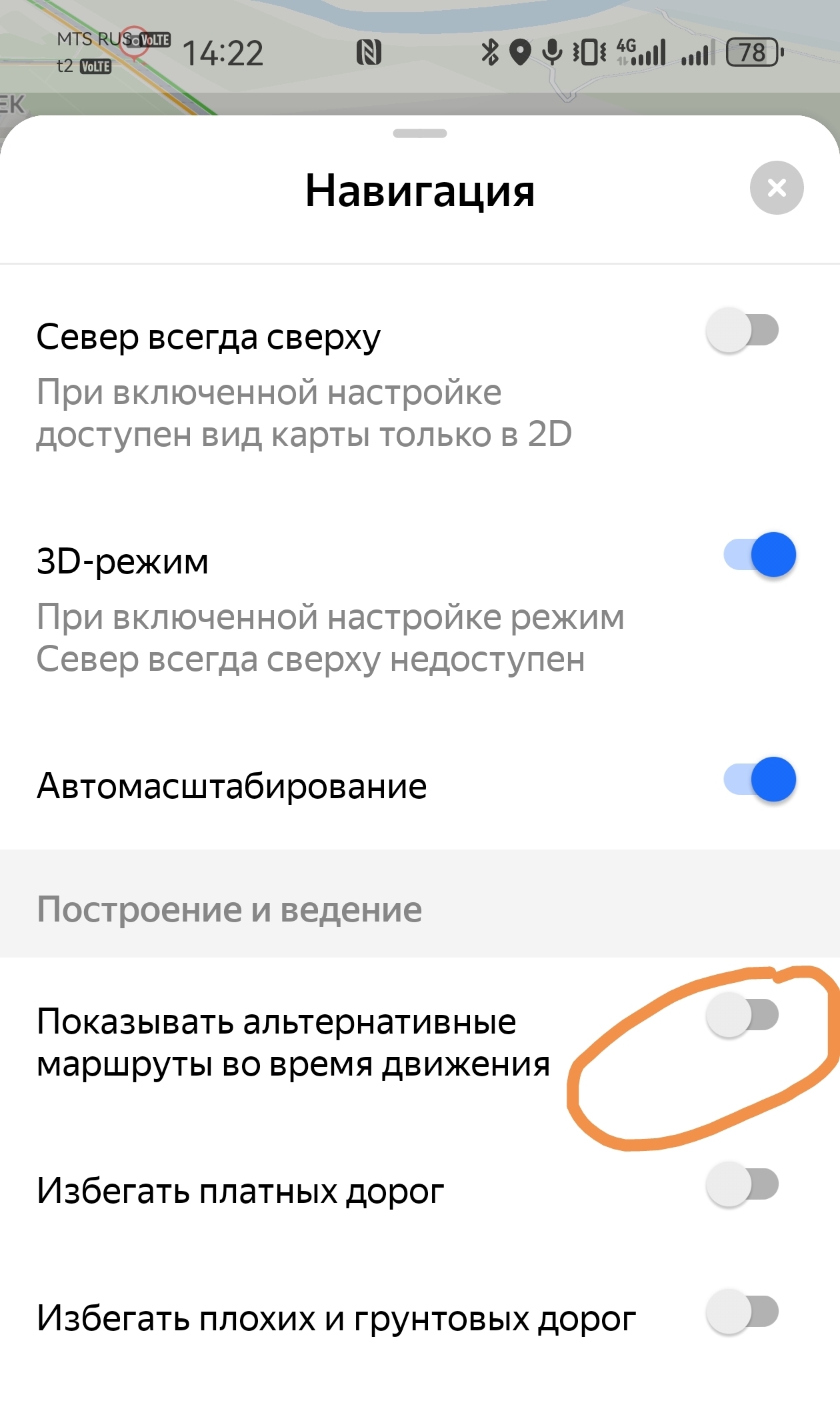
Task: Disable Автомасштабирование
Action: click(x=760, y=780)
